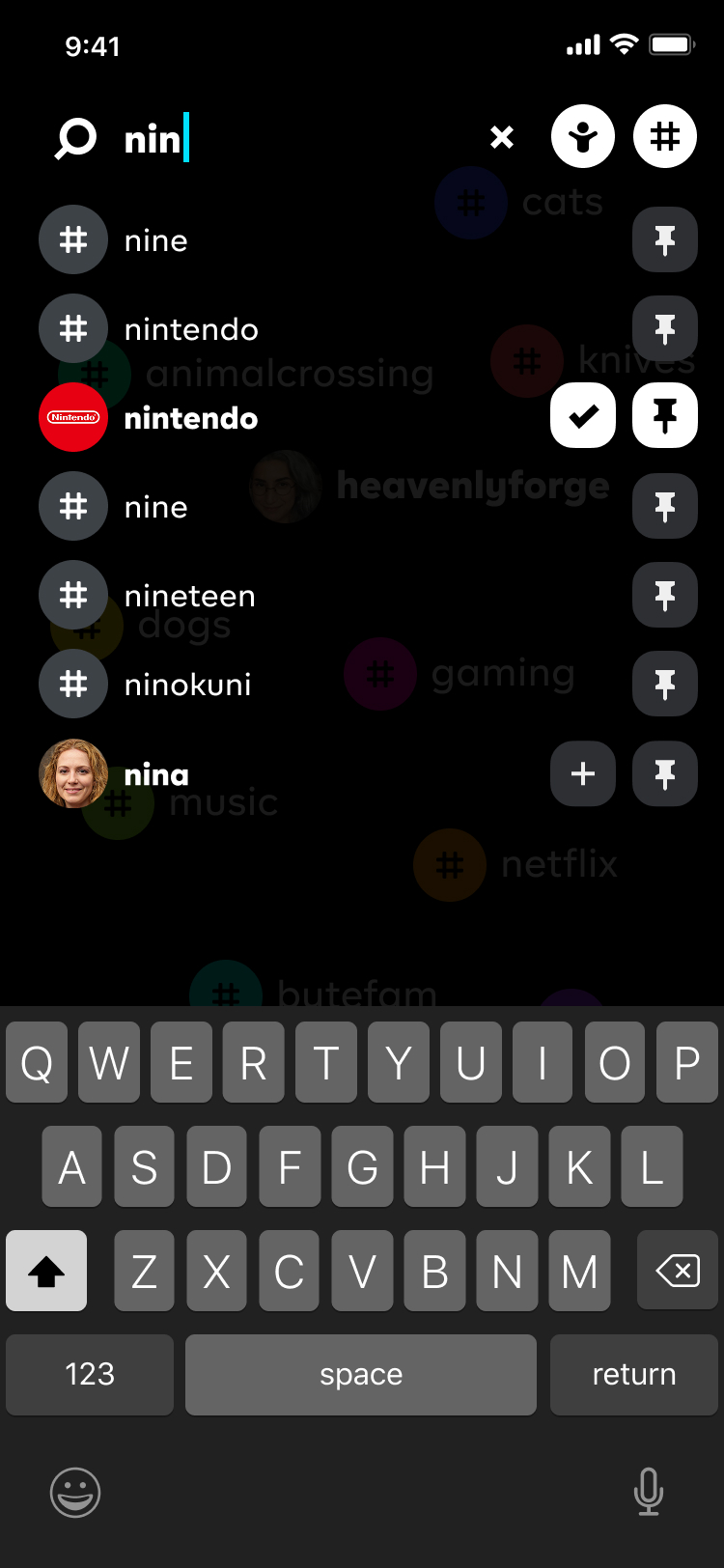Open the nintendo hashtag result
724x1568 pixels.
point(191,329)
